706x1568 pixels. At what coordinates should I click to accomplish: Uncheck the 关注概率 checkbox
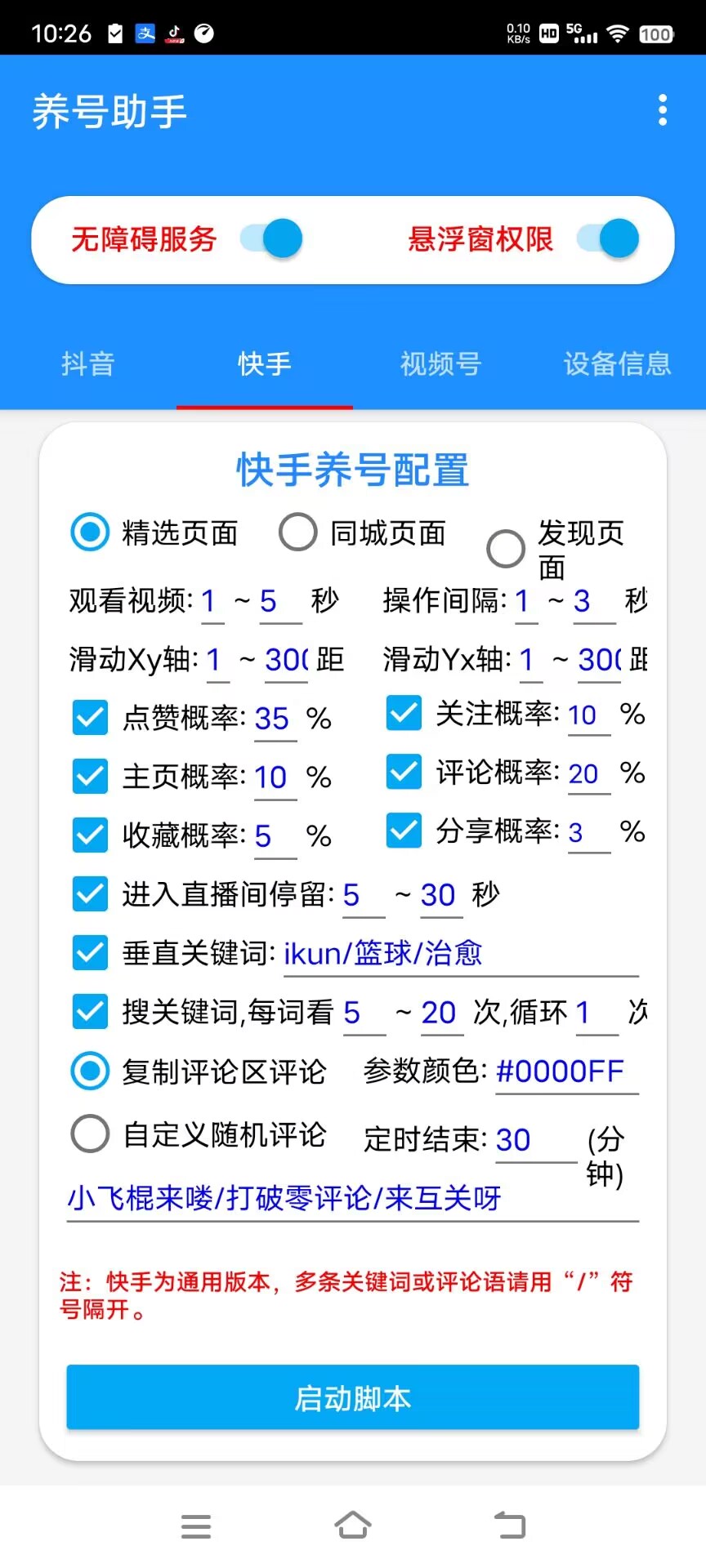pyautogui.click(x=404, y=713)
